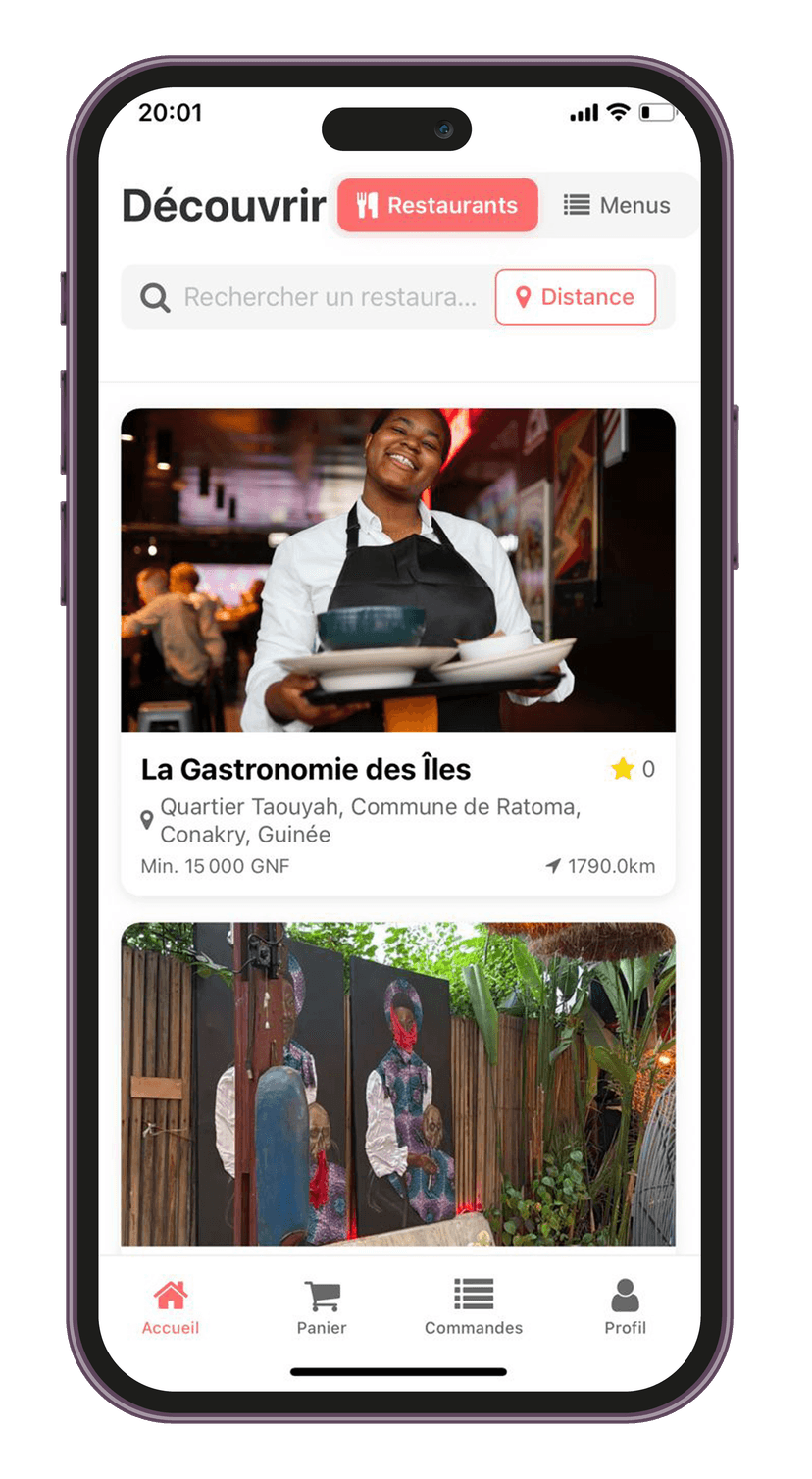The width and height of the screenshot is (812, 1479).
Task: Switch to the Restaurants view
Action: click(x=437, y=205)
